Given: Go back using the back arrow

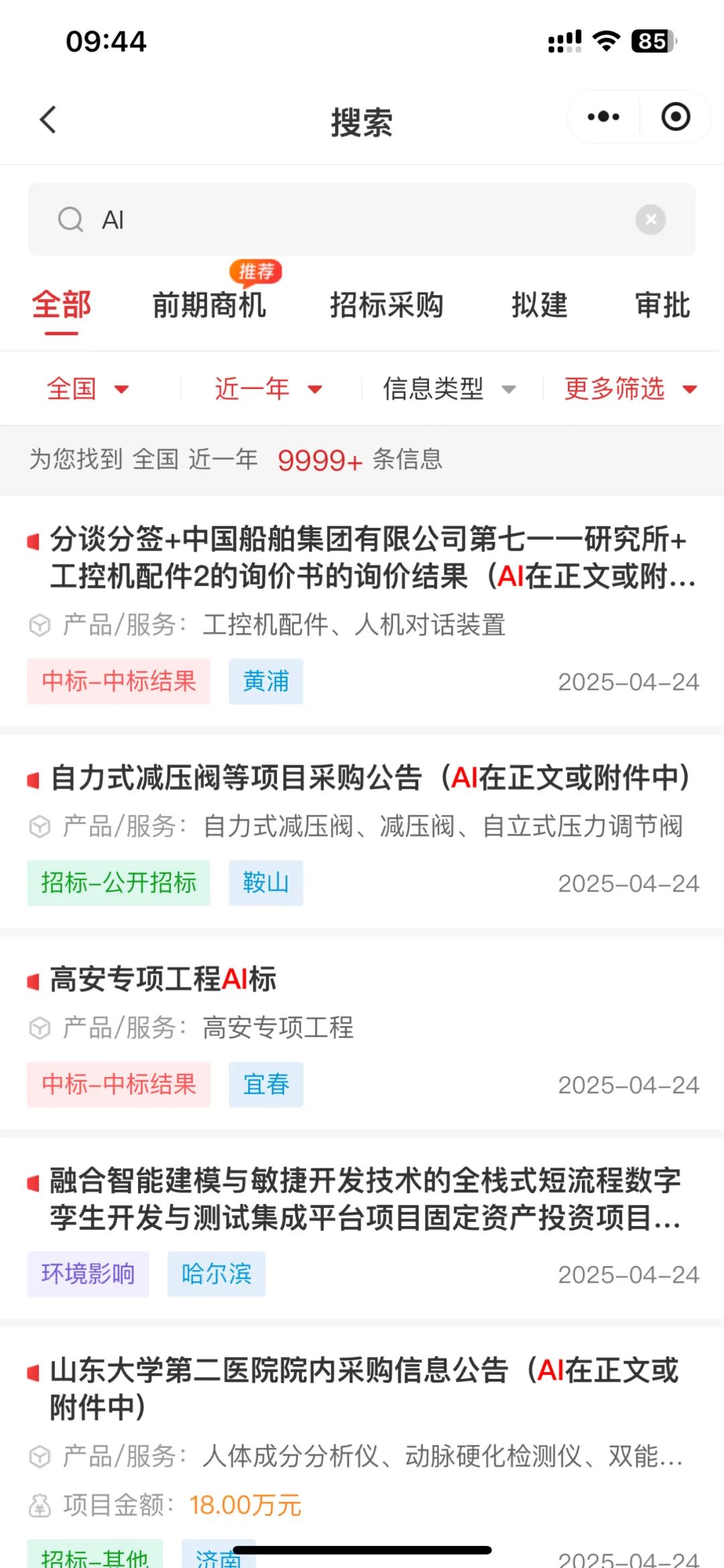Looking at the screenshot, I should tap(48, 120).
